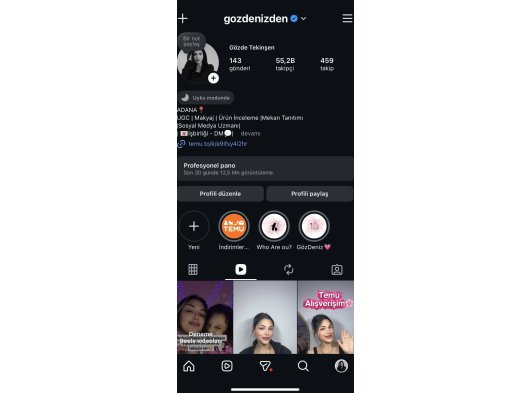Open the Temu Alışverişim reel
This screenshot has height=393, width=530.
(326, 317)
